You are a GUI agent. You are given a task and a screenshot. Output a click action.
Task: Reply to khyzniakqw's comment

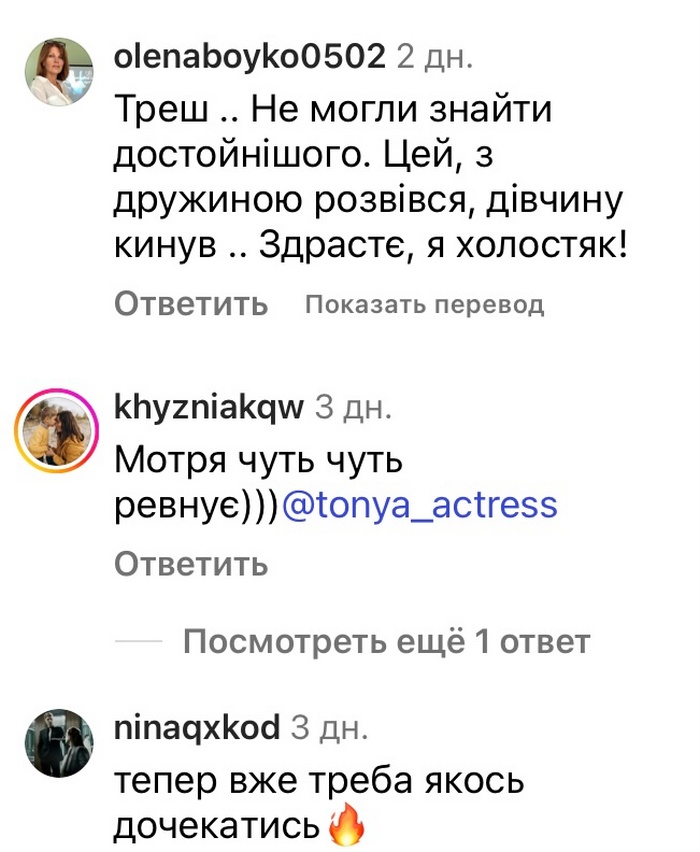[x=191, y=564]
